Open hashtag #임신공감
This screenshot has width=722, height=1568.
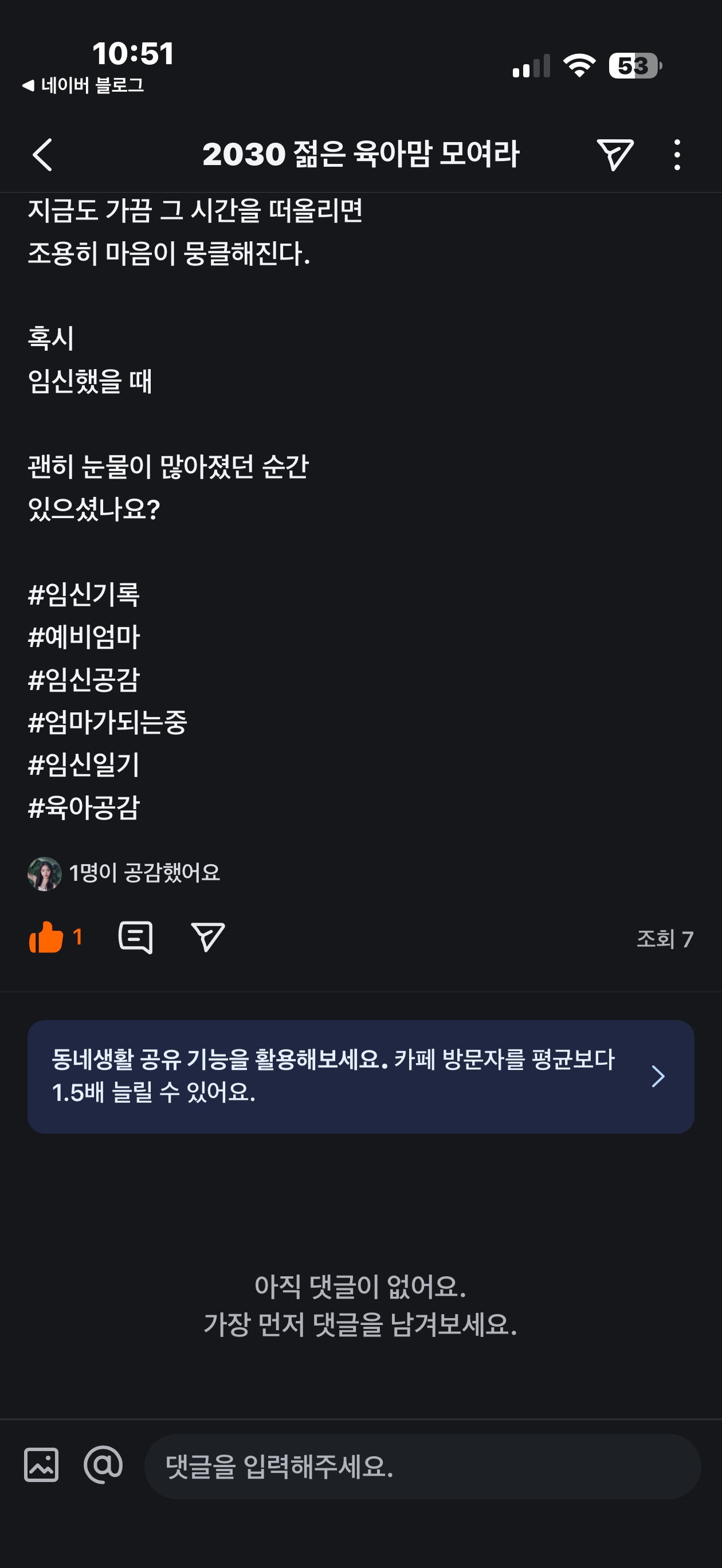pyautogui.click(x=84, y=680)
